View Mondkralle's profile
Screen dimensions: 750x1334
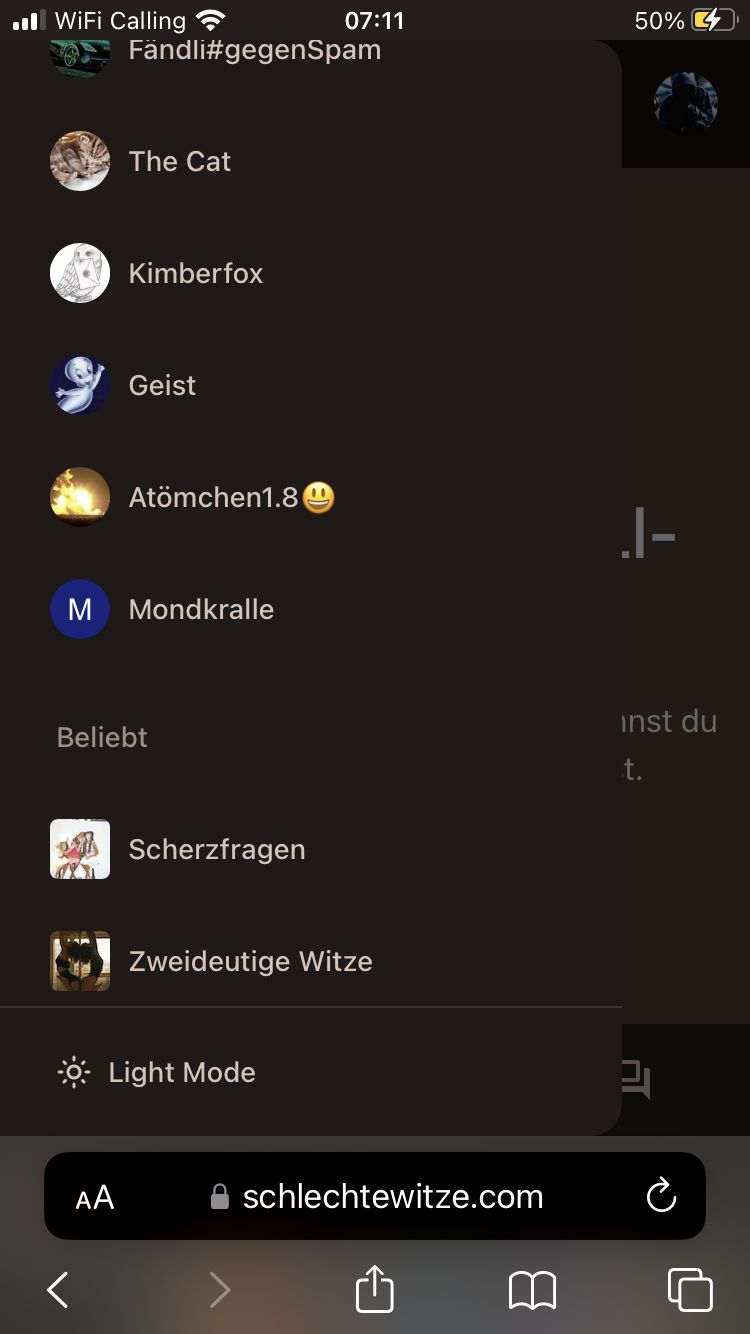coord(200,610)
